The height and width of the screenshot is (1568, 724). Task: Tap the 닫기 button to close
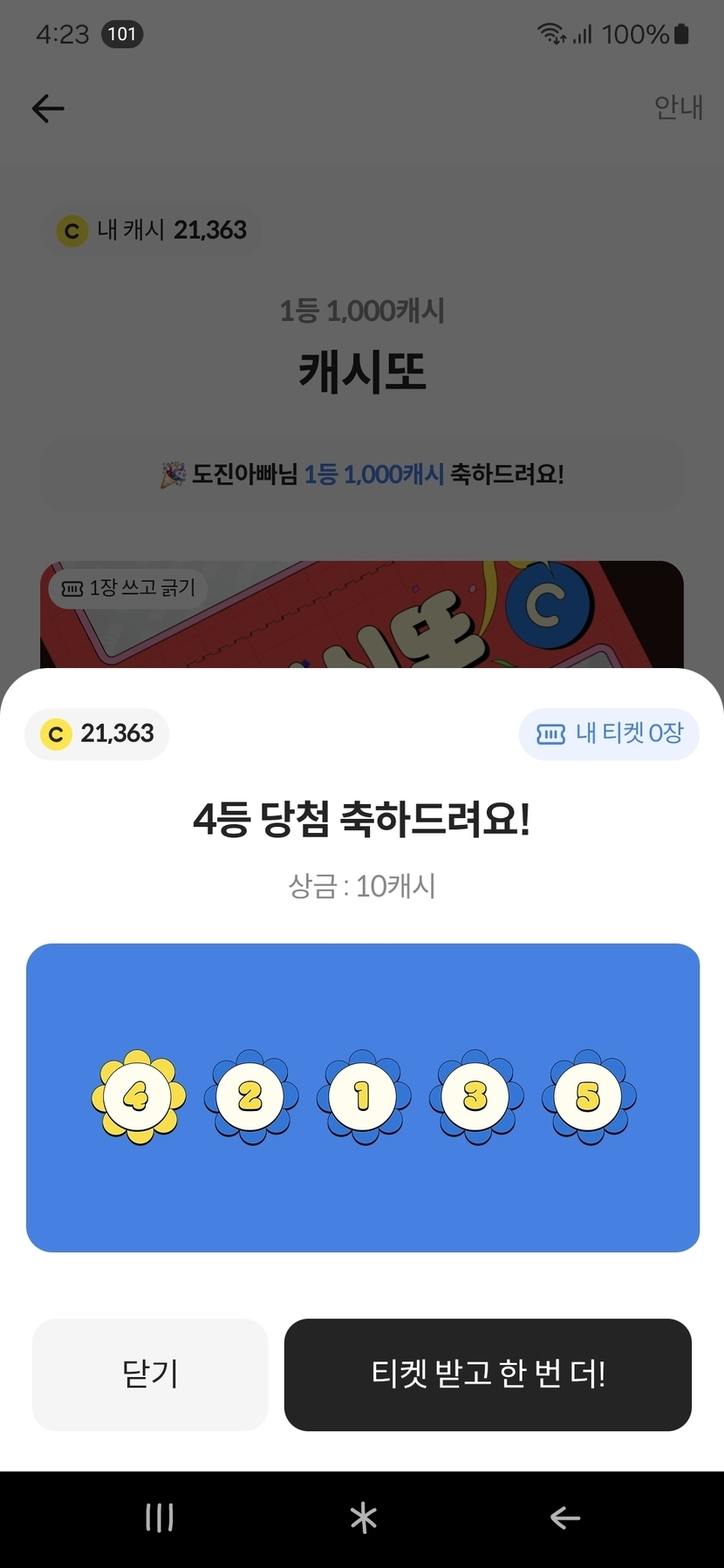[x=150, y=1374]
